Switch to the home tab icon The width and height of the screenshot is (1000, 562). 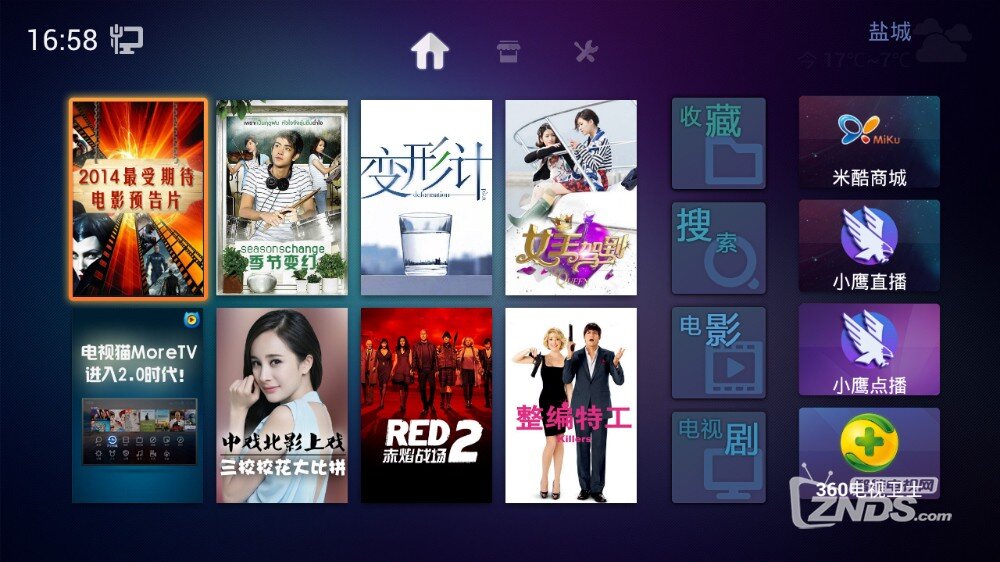click(430, 52)
